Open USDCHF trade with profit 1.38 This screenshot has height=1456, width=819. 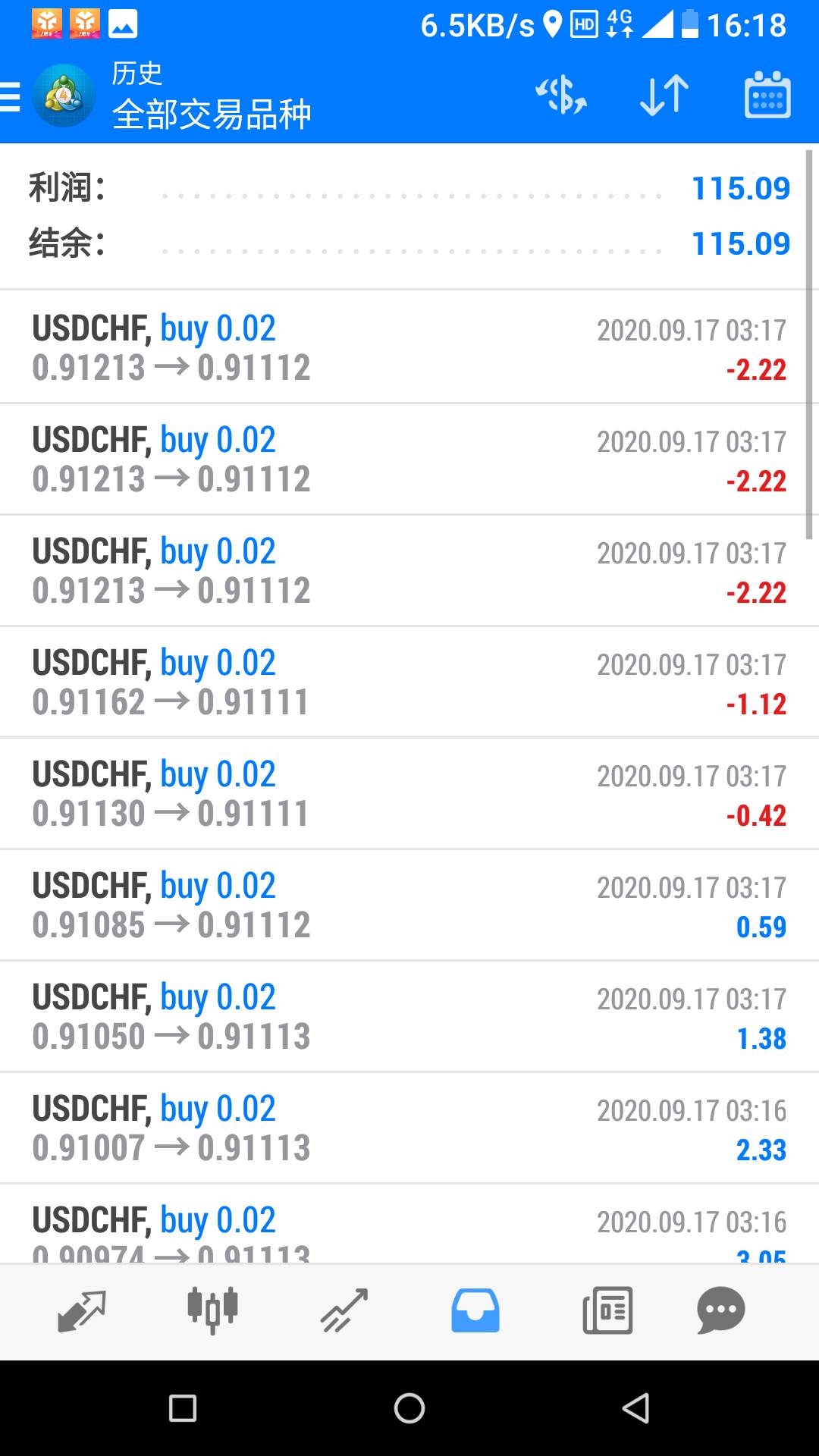coord(409,1016)
